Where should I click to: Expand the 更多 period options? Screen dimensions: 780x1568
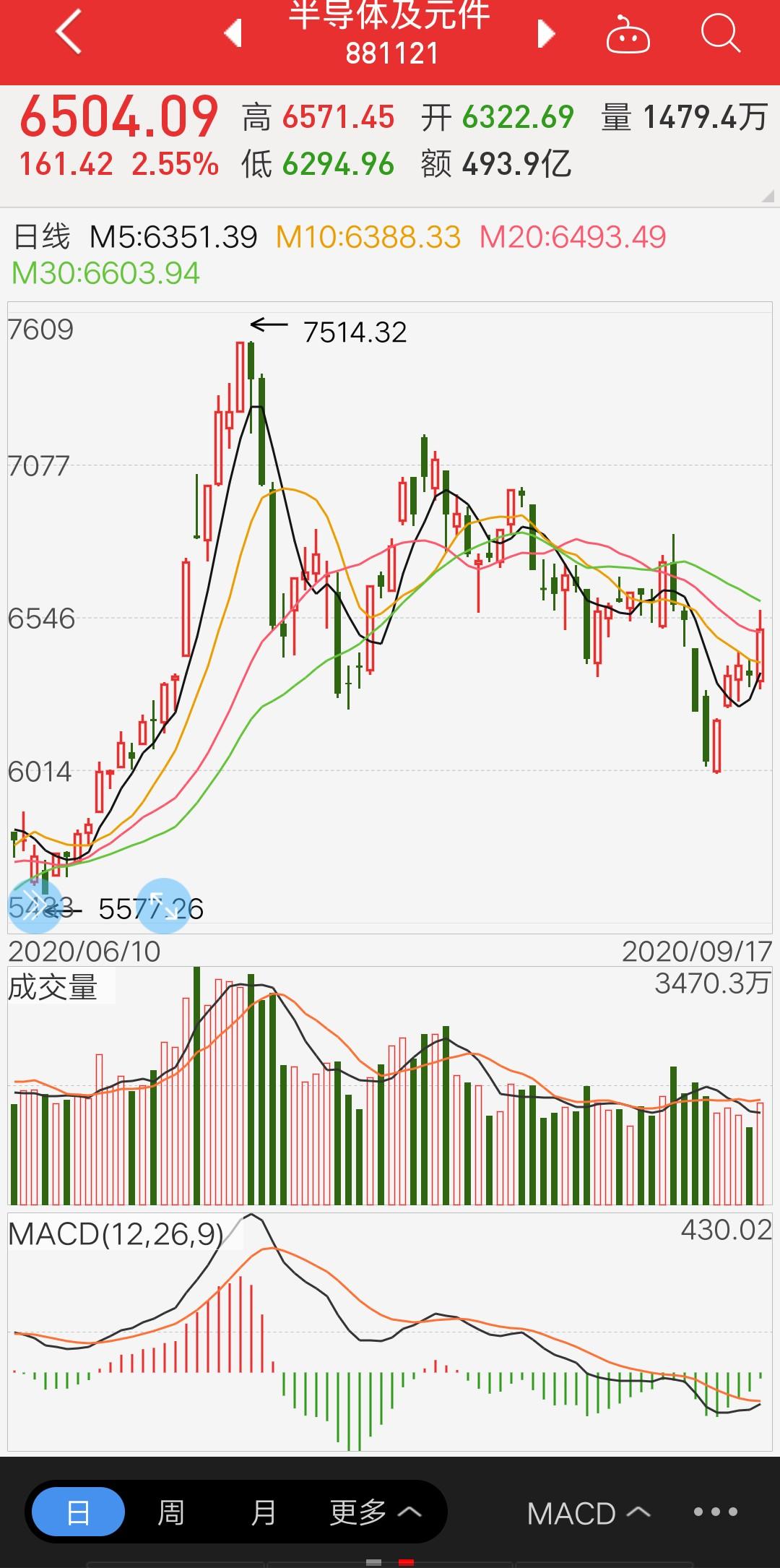click(375, 1512)
